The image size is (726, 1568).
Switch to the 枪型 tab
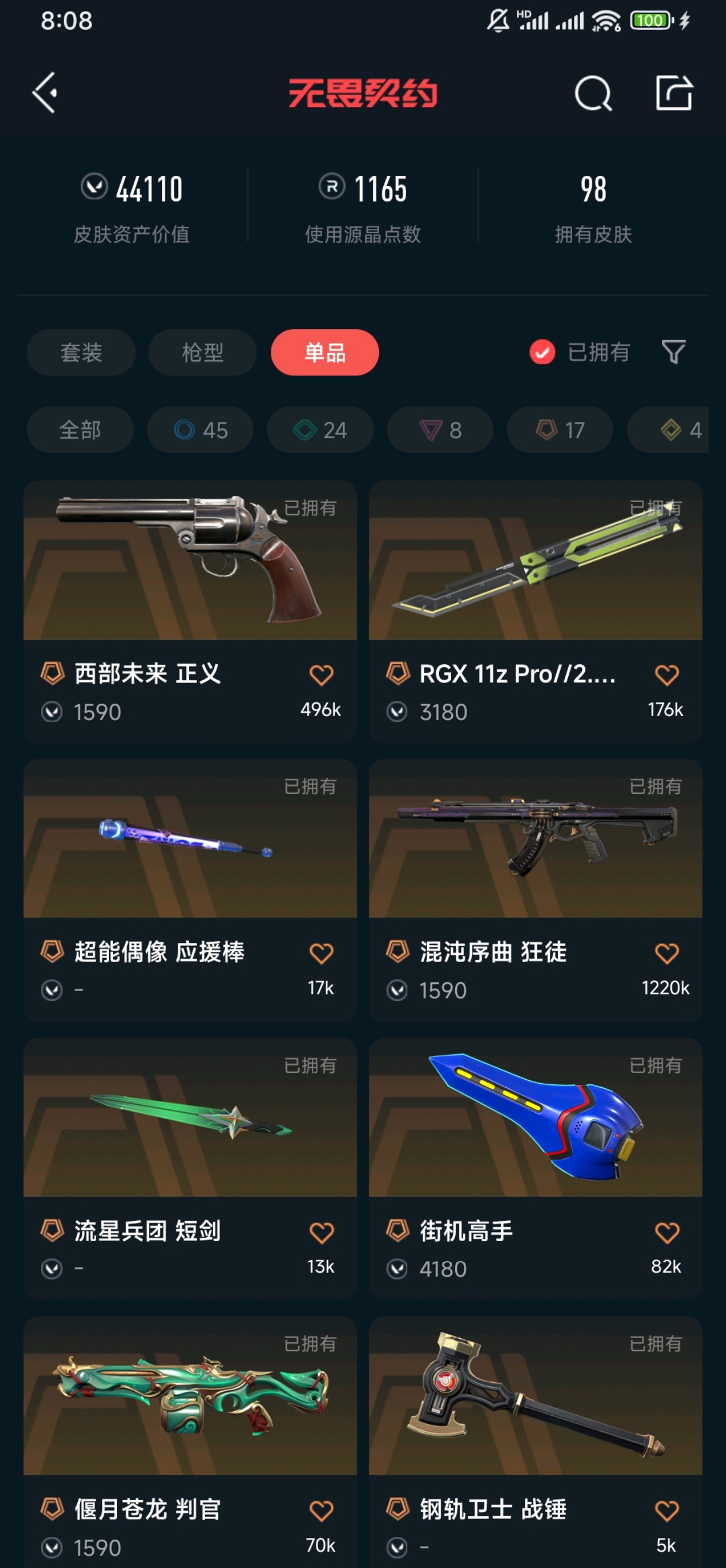point(203,352)
